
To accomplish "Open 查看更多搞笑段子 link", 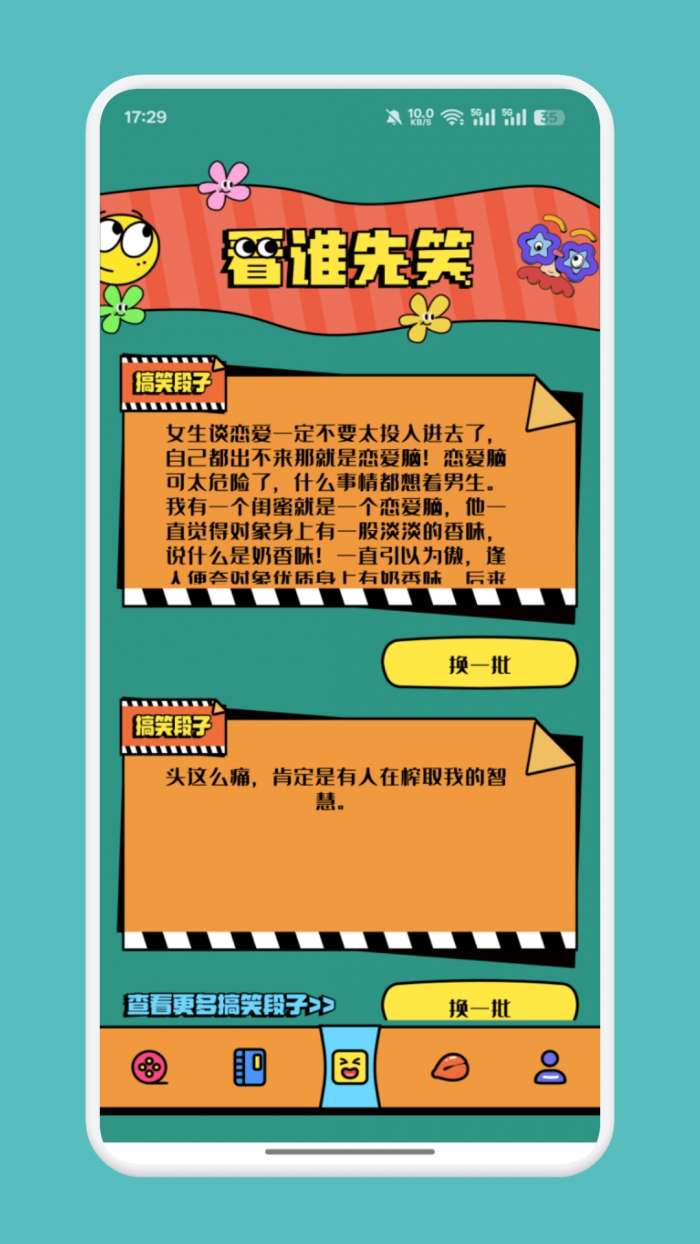I will coord(229,1004).
